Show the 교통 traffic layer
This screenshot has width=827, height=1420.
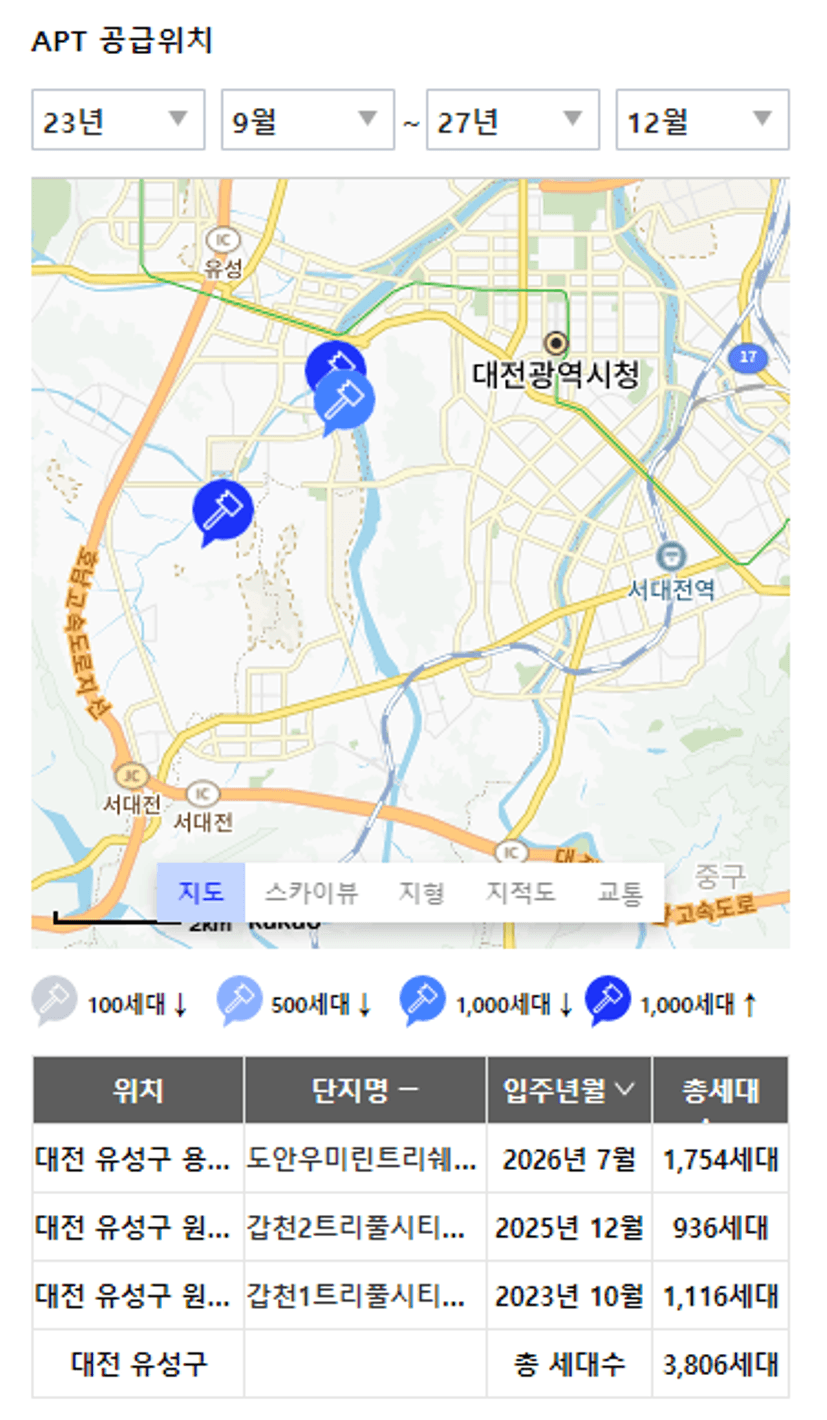click(620, 892)
